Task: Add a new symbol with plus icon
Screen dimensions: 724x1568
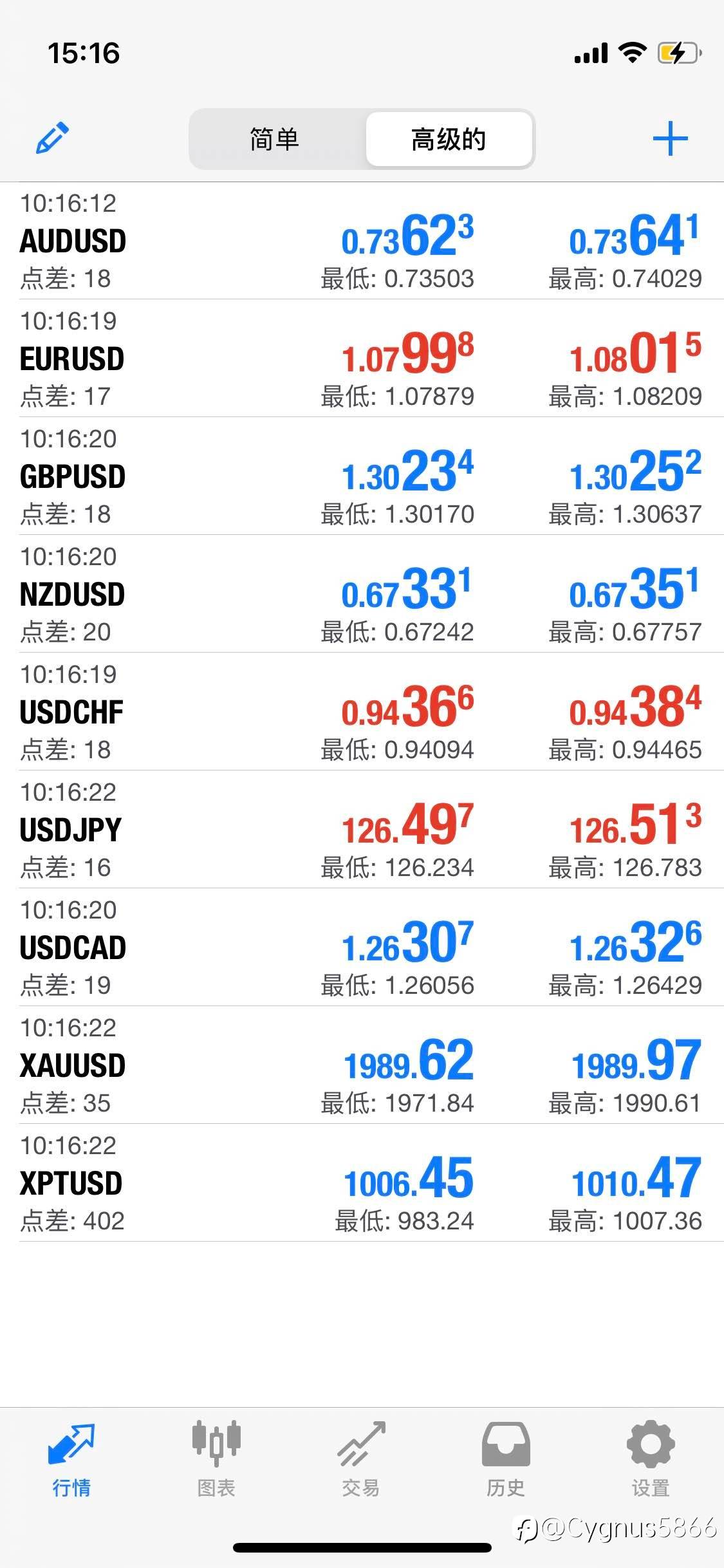Action: click(x=670, y=138)
